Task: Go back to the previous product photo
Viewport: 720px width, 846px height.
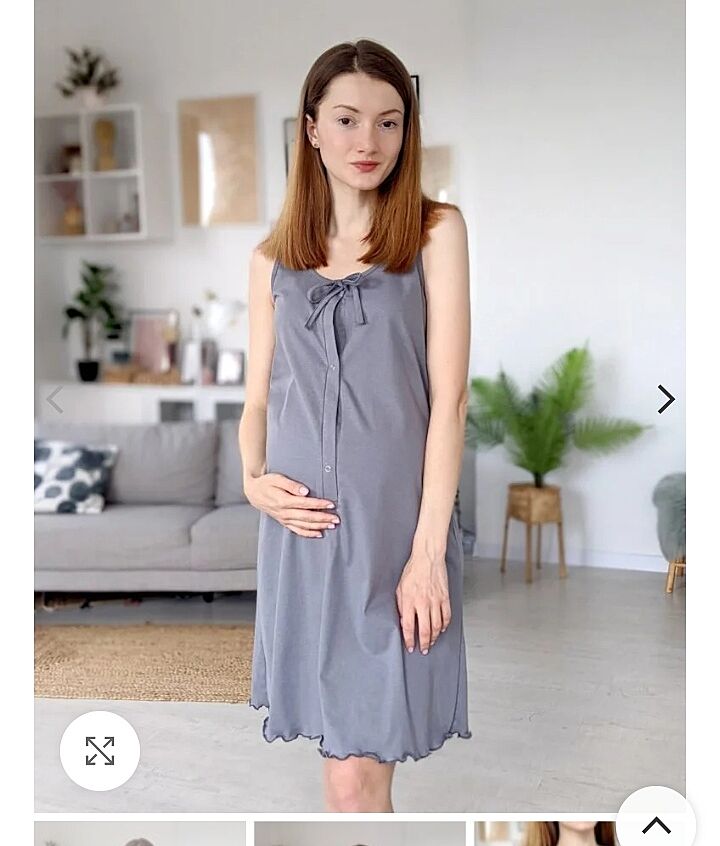Action: coord(55,401)
